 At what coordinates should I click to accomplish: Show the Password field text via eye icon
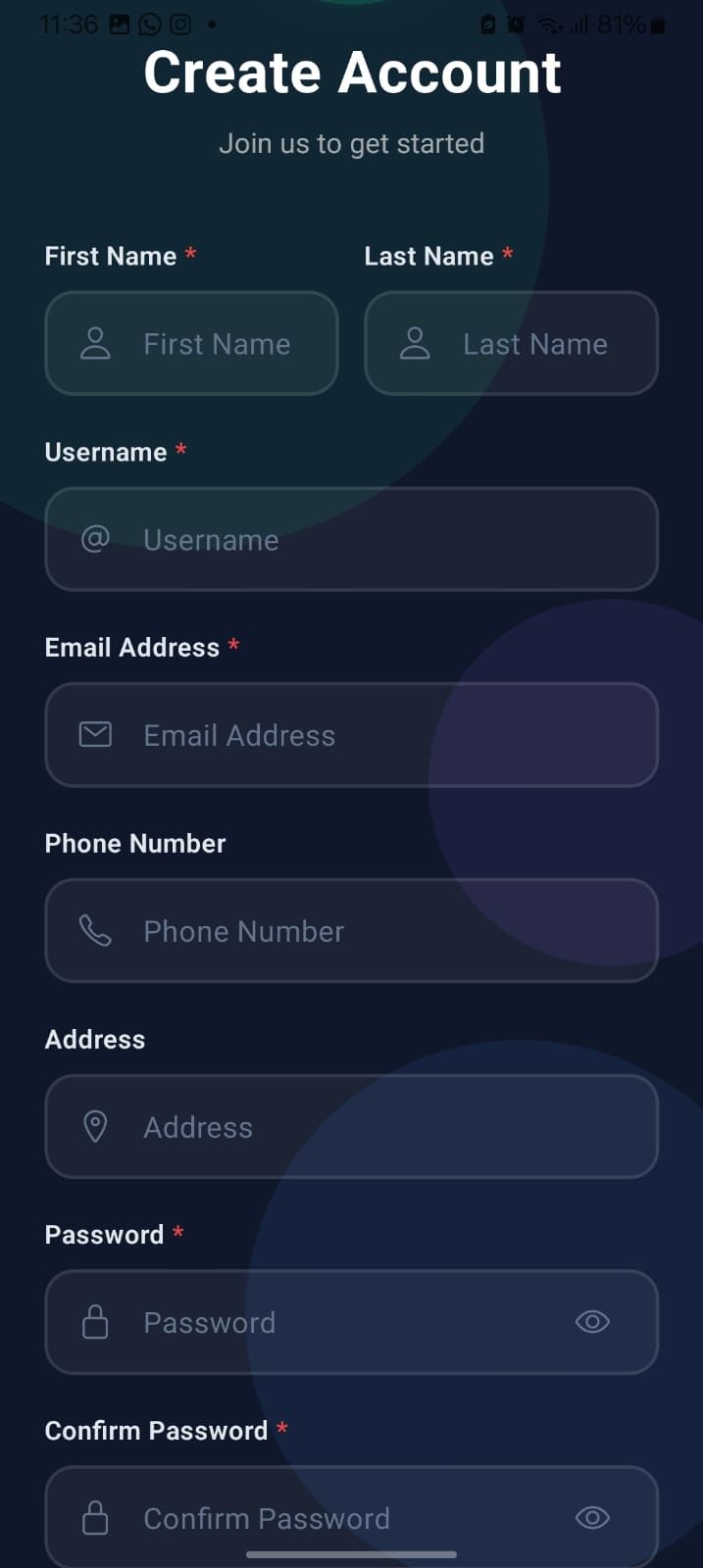592,1322
